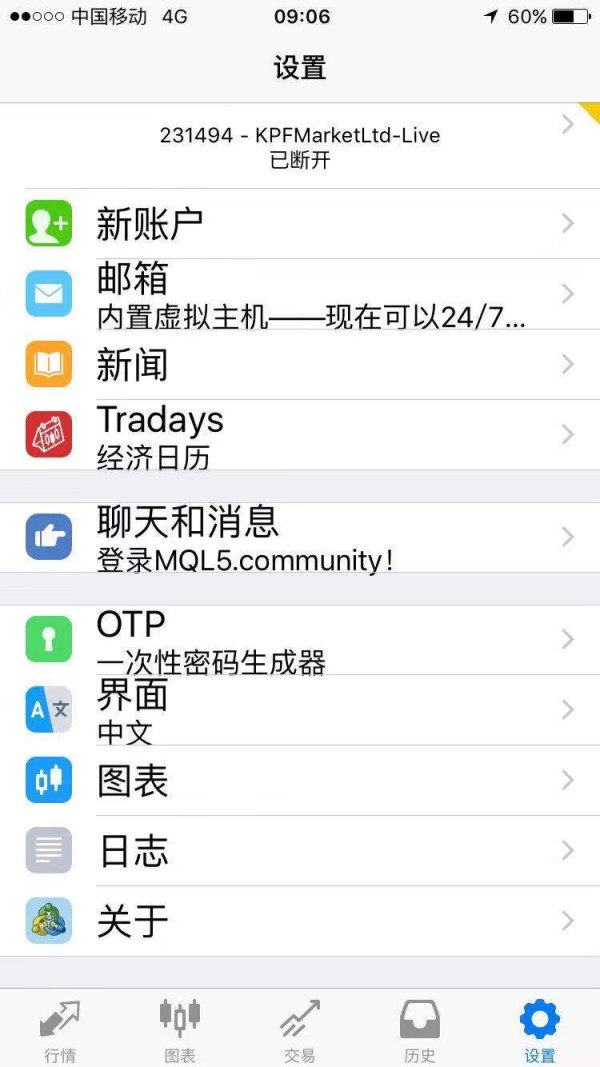The width and height of the screenshot is (600, 1067).
Task: Open the 图表 settings row
Action: pyautogui.click(x=300, y=780)
